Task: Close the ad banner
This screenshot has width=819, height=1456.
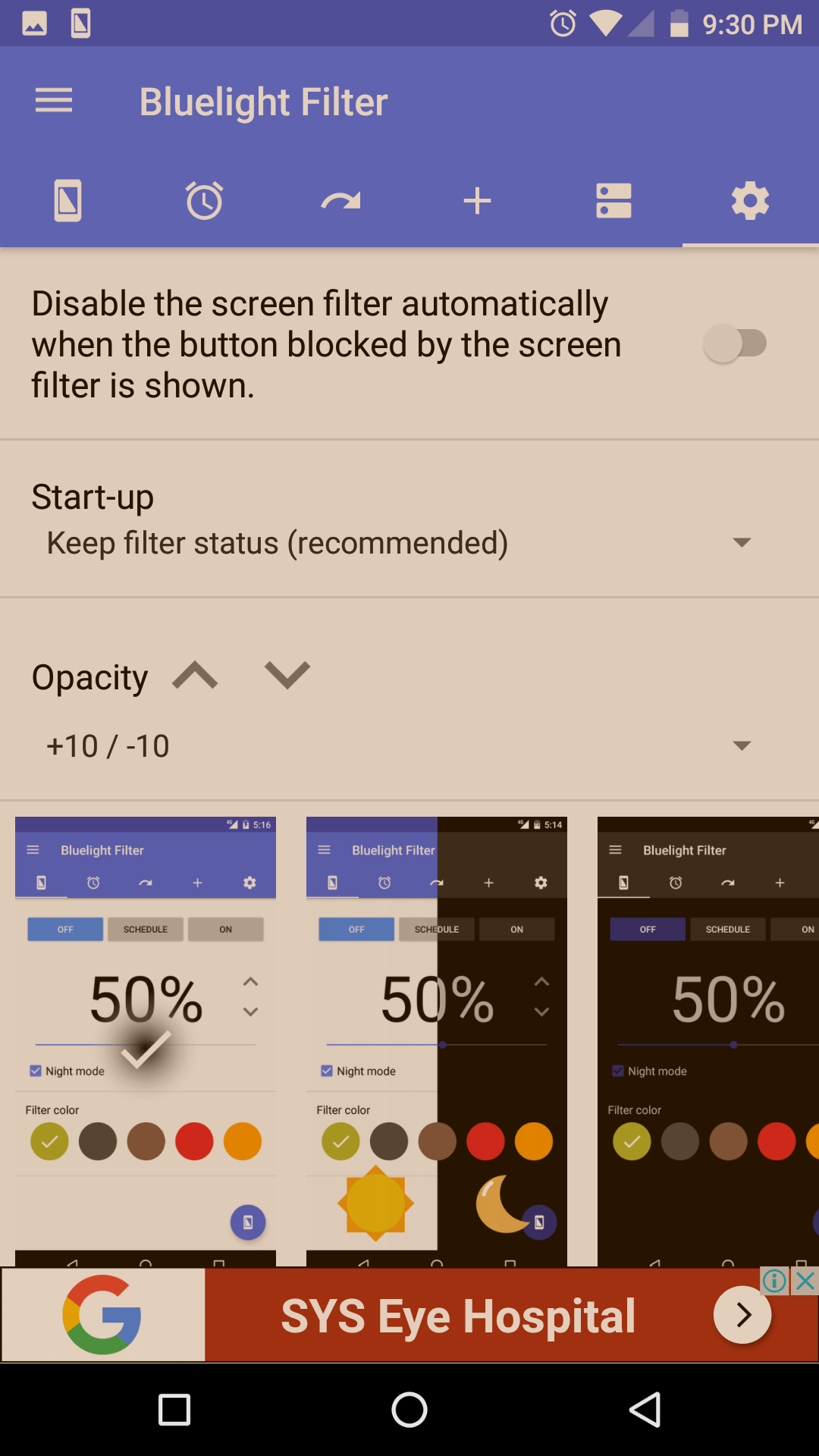Action: (805, 1282)
